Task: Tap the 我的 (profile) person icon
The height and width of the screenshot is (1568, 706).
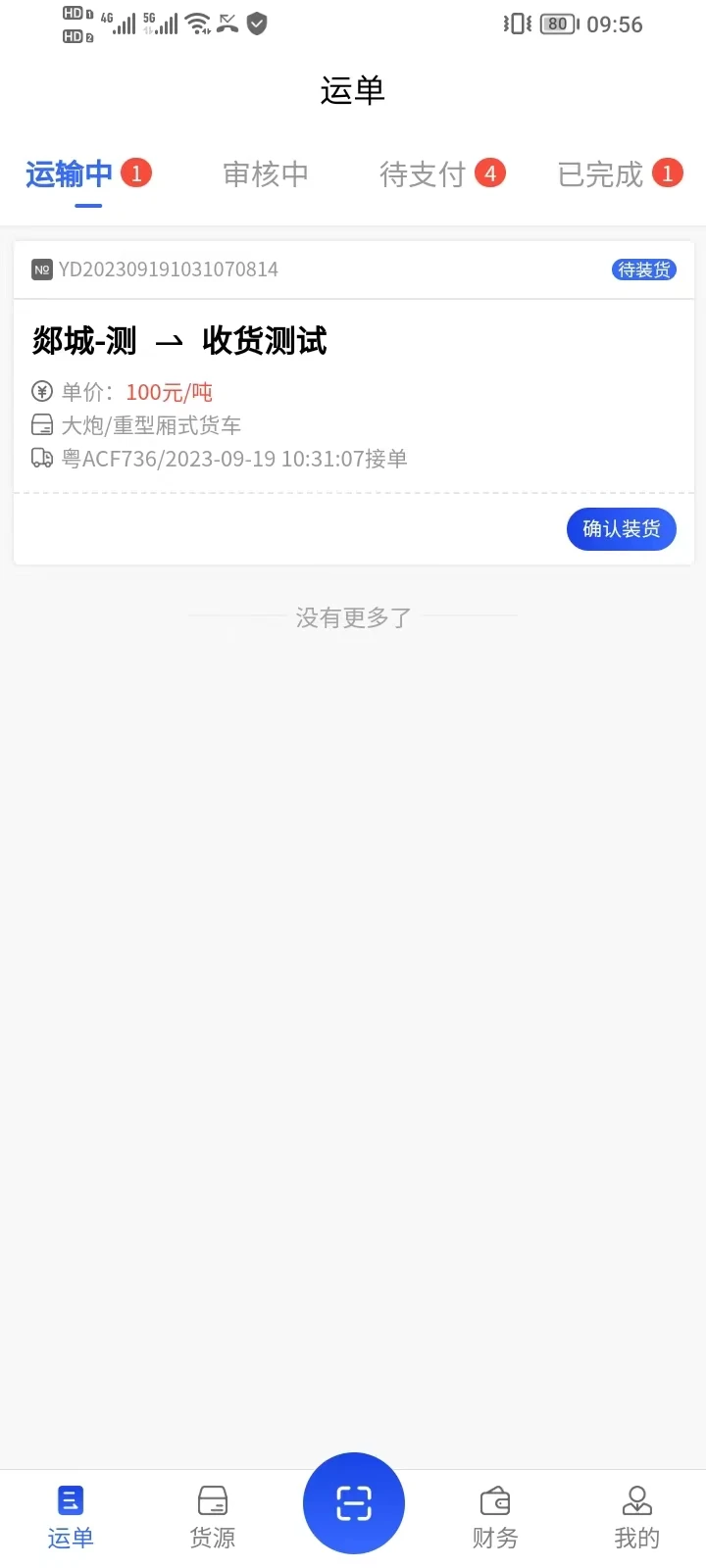Action: point(636,1498)
